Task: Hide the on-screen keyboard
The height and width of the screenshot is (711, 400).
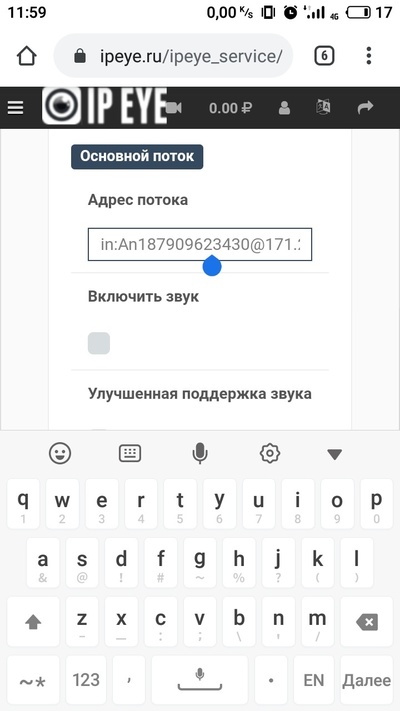Action: (x=335, y=454)
